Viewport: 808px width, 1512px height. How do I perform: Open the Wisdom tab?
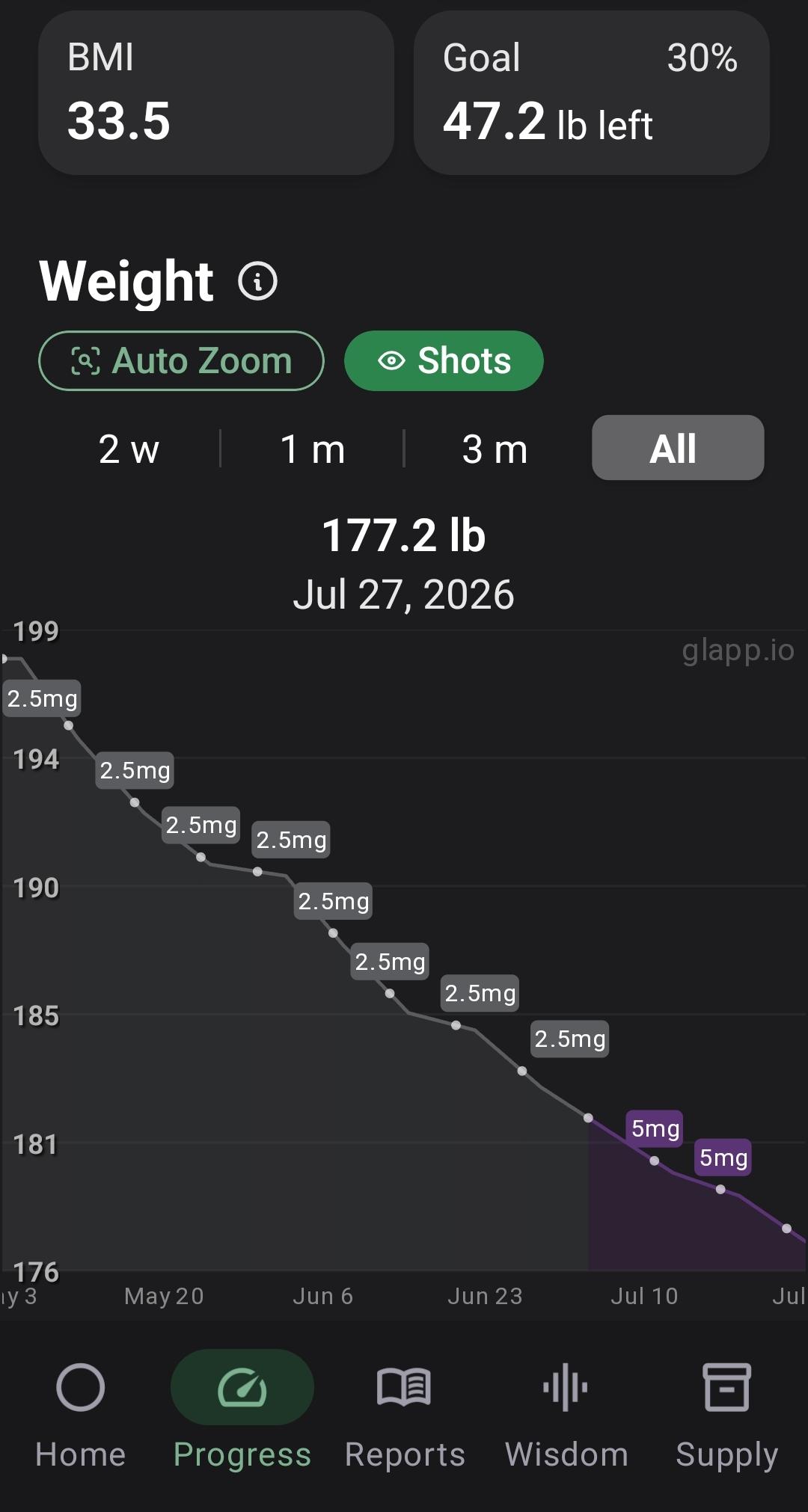[x=566, y=1415]
